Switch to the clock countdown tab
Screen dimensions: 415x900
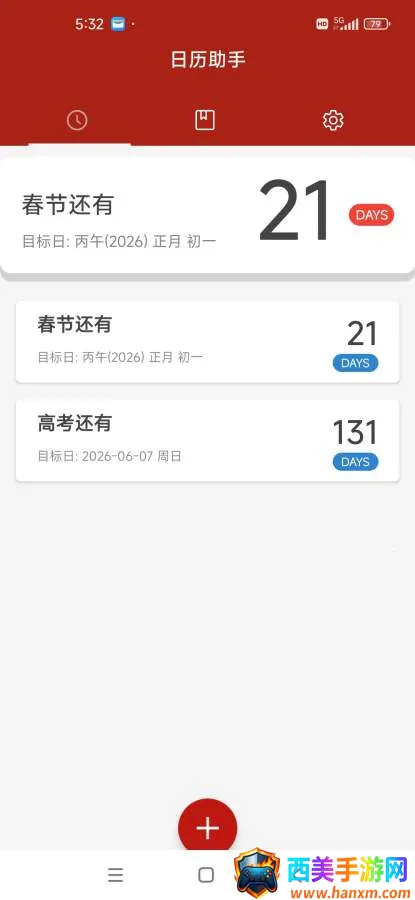click(77, 121)
